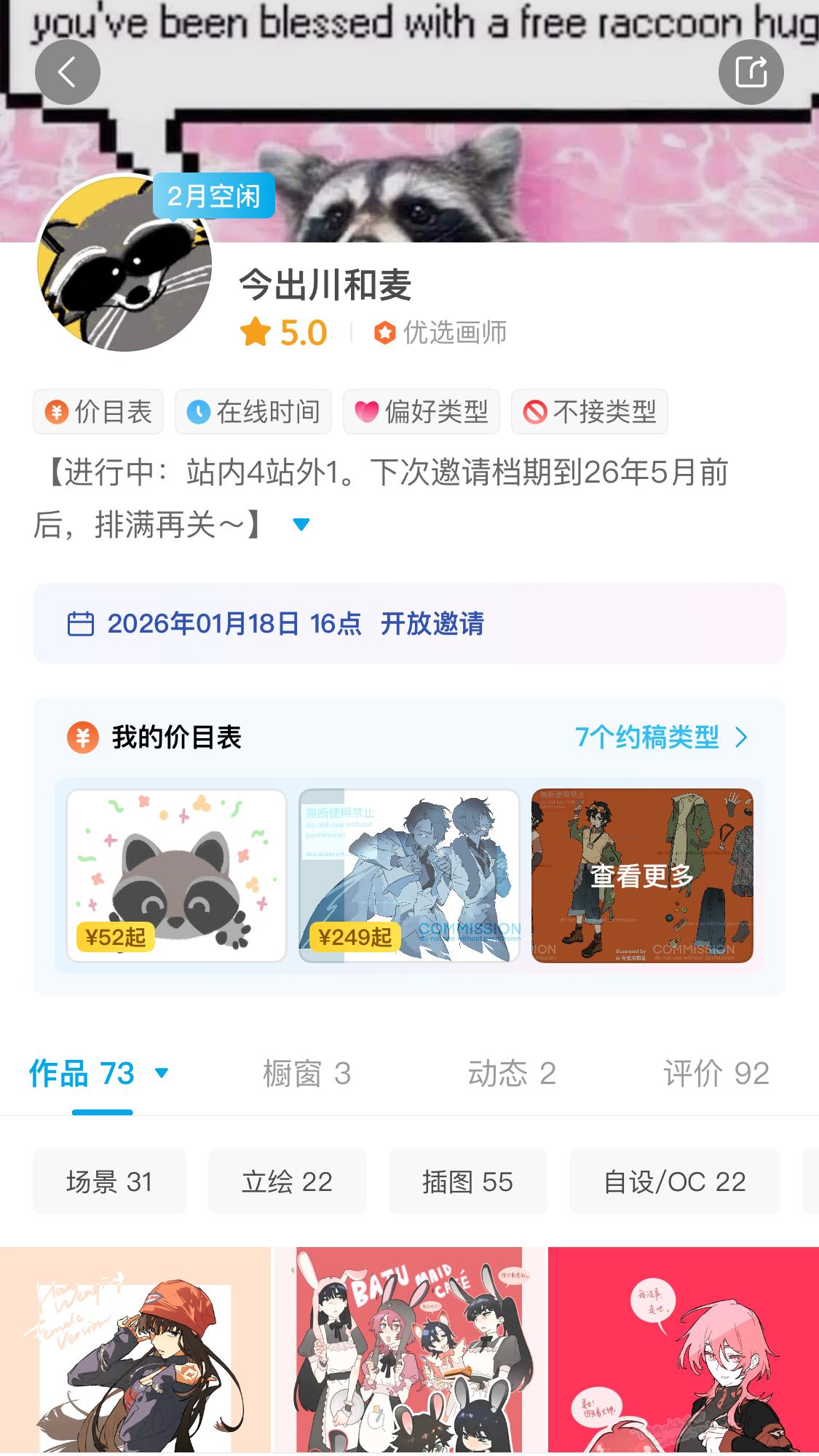Switch to the 橱窗 3 tab
This screenshot has height=1456, width=819.
[x=306, y=1074]
